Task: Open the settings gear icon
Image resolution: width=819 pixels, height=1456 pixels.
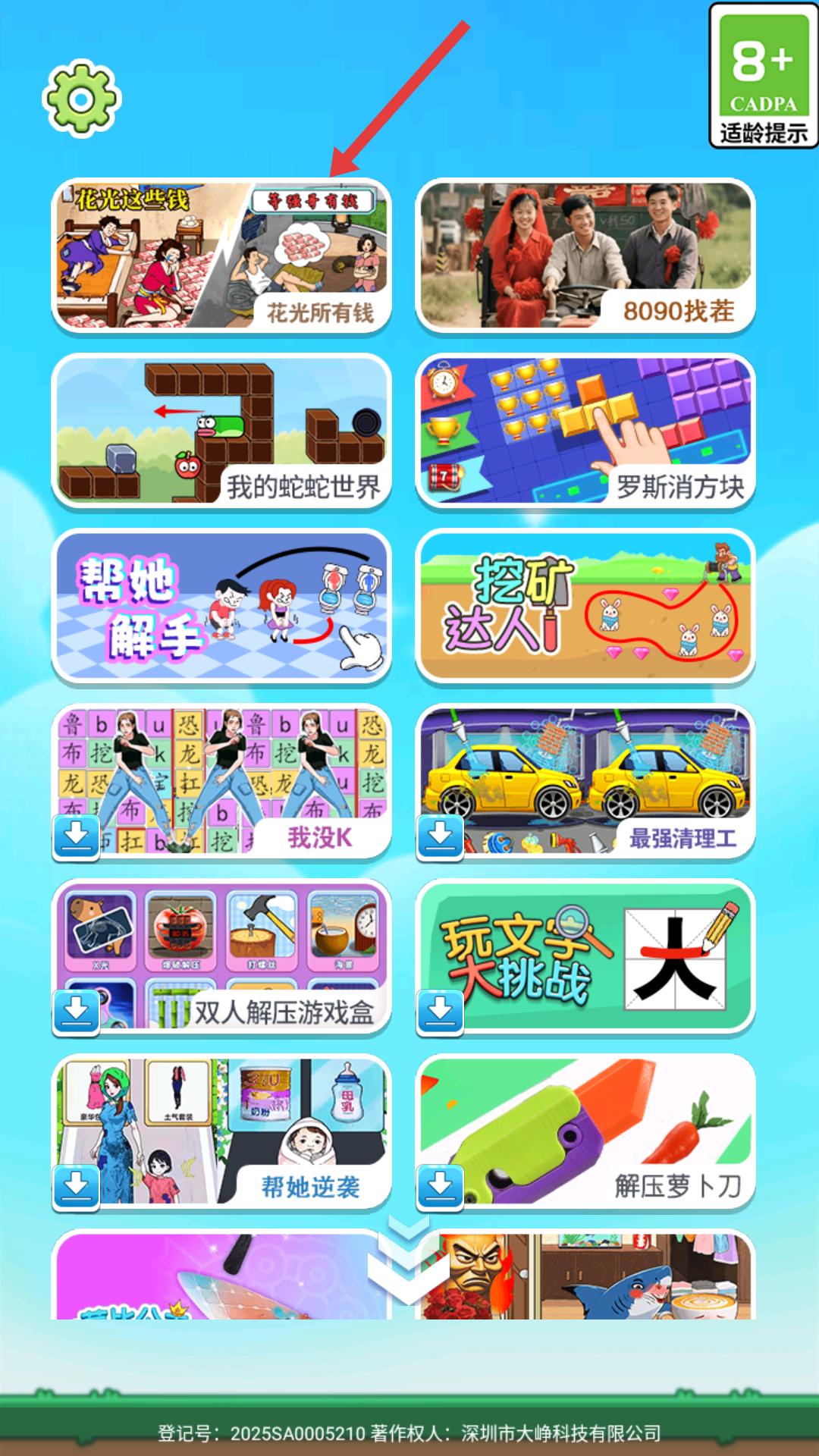Action: click(82, 99)
